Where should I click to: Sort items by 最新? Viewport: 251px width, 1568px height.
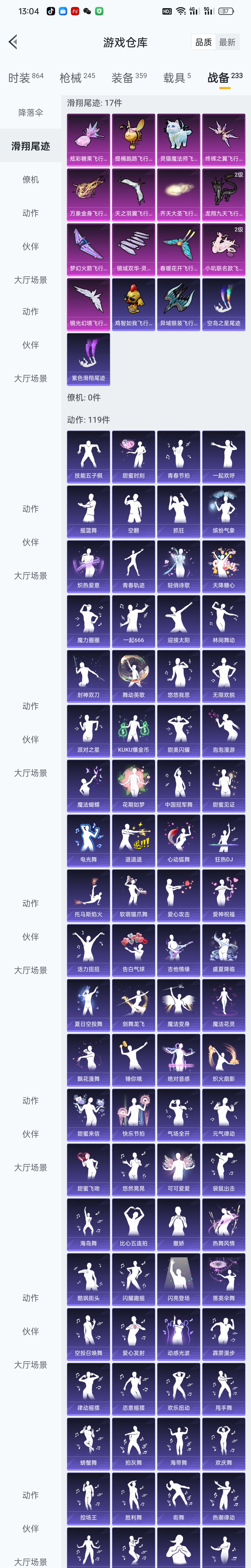coord(227,42)
